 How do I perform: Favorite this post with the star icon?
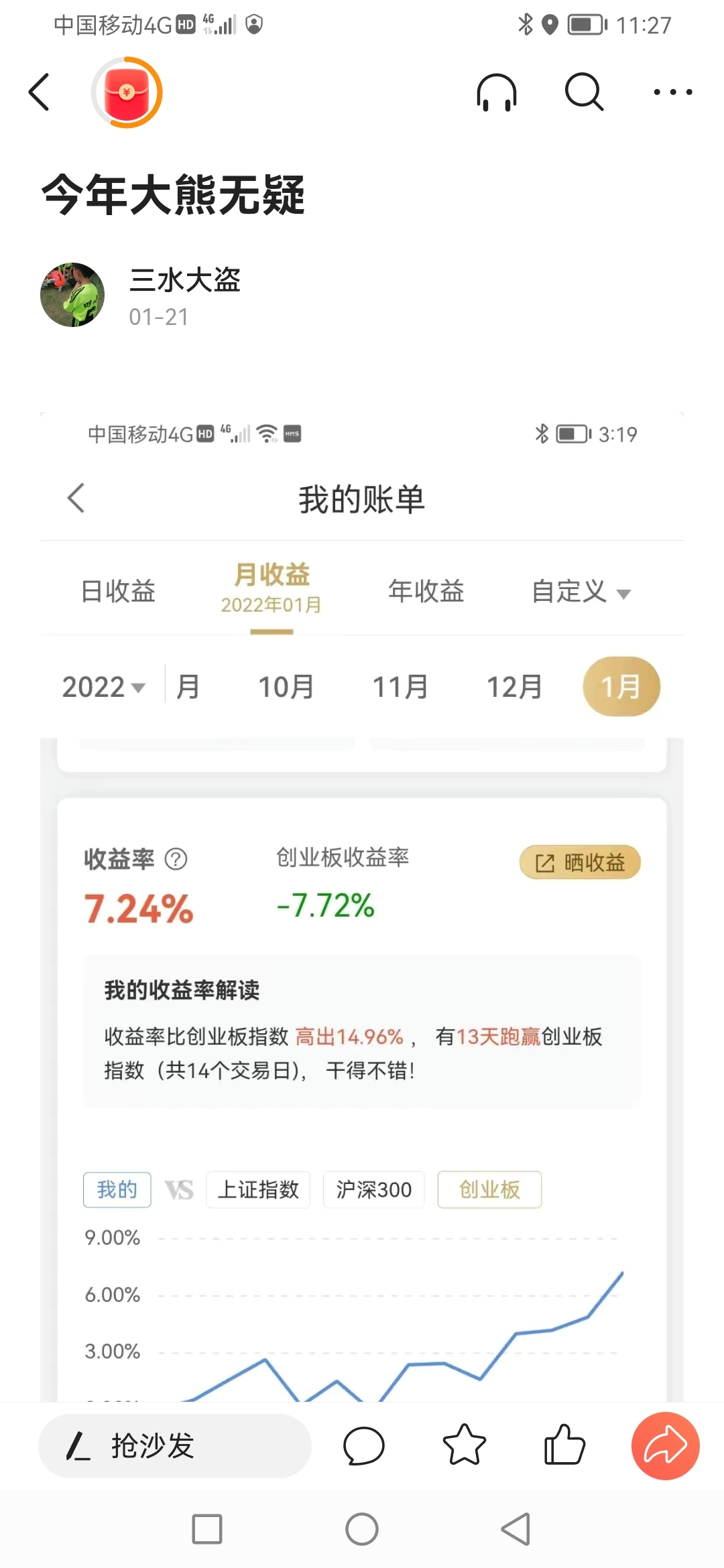(464, 1445)
